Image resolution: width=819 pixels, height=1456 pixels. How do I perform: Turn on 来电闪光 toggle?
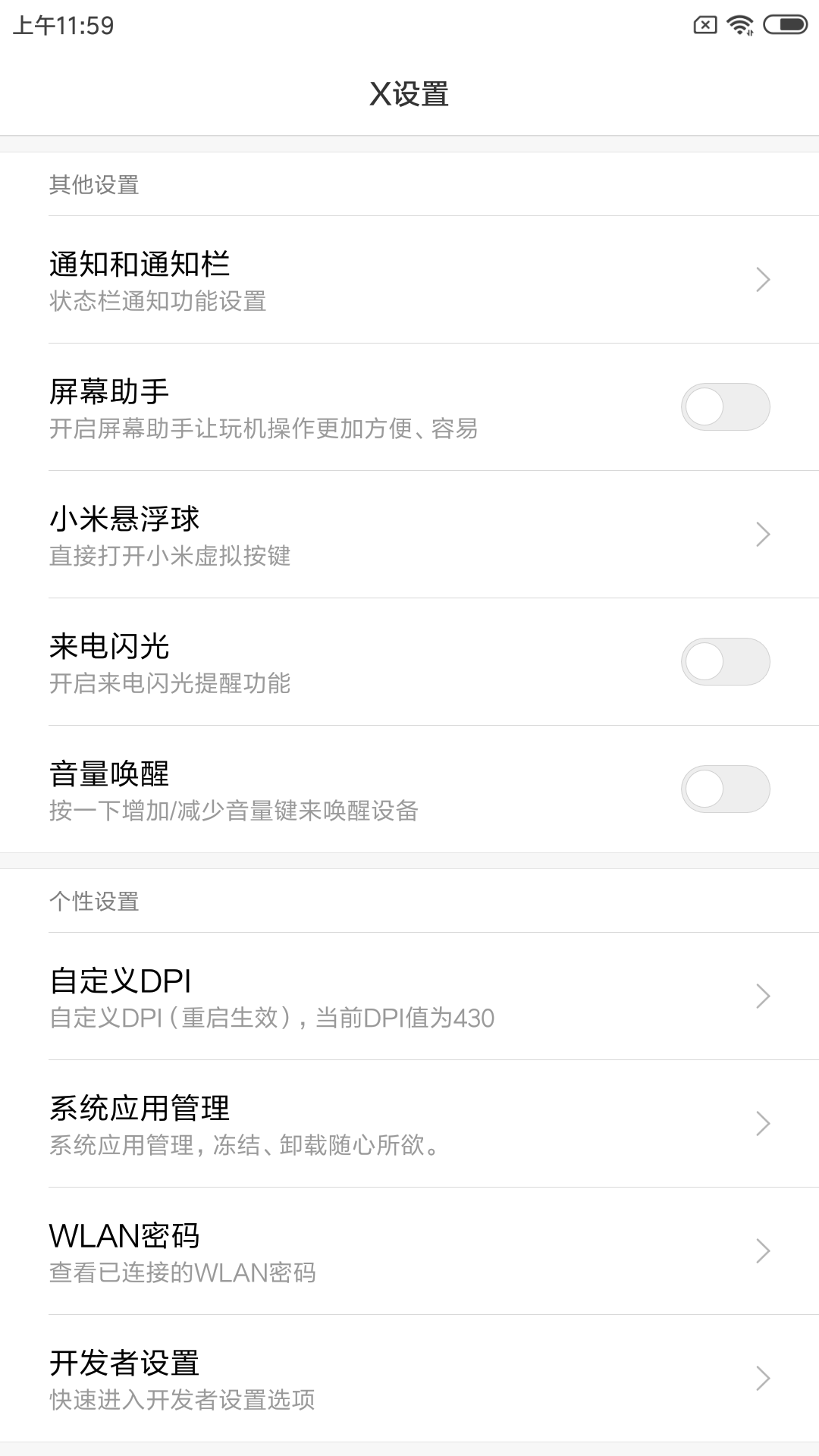725,662
